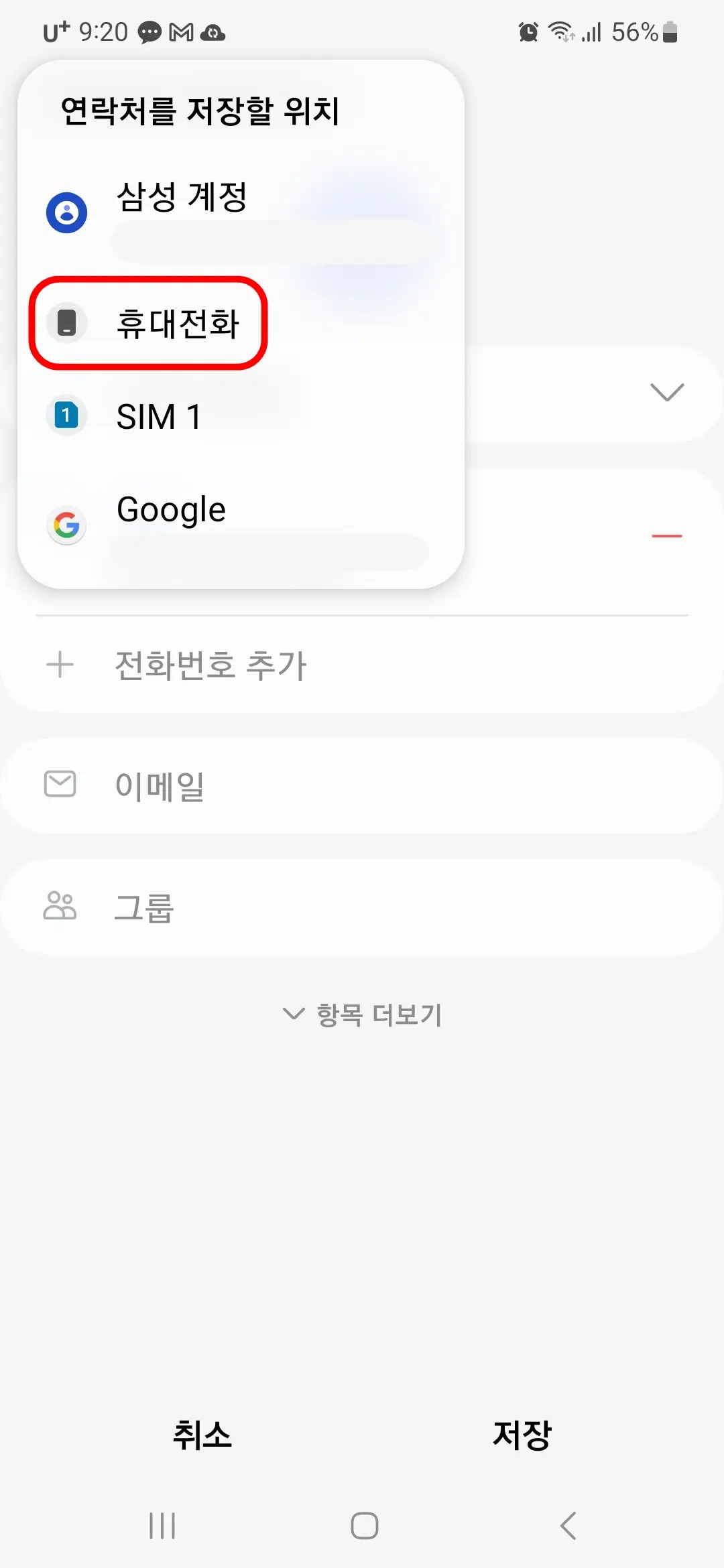Viewport: 724px width, 1568px height.
Task: Expand 항목 더보기 to show more fields
Action: pyautogui.click(x=362, y=1015)
